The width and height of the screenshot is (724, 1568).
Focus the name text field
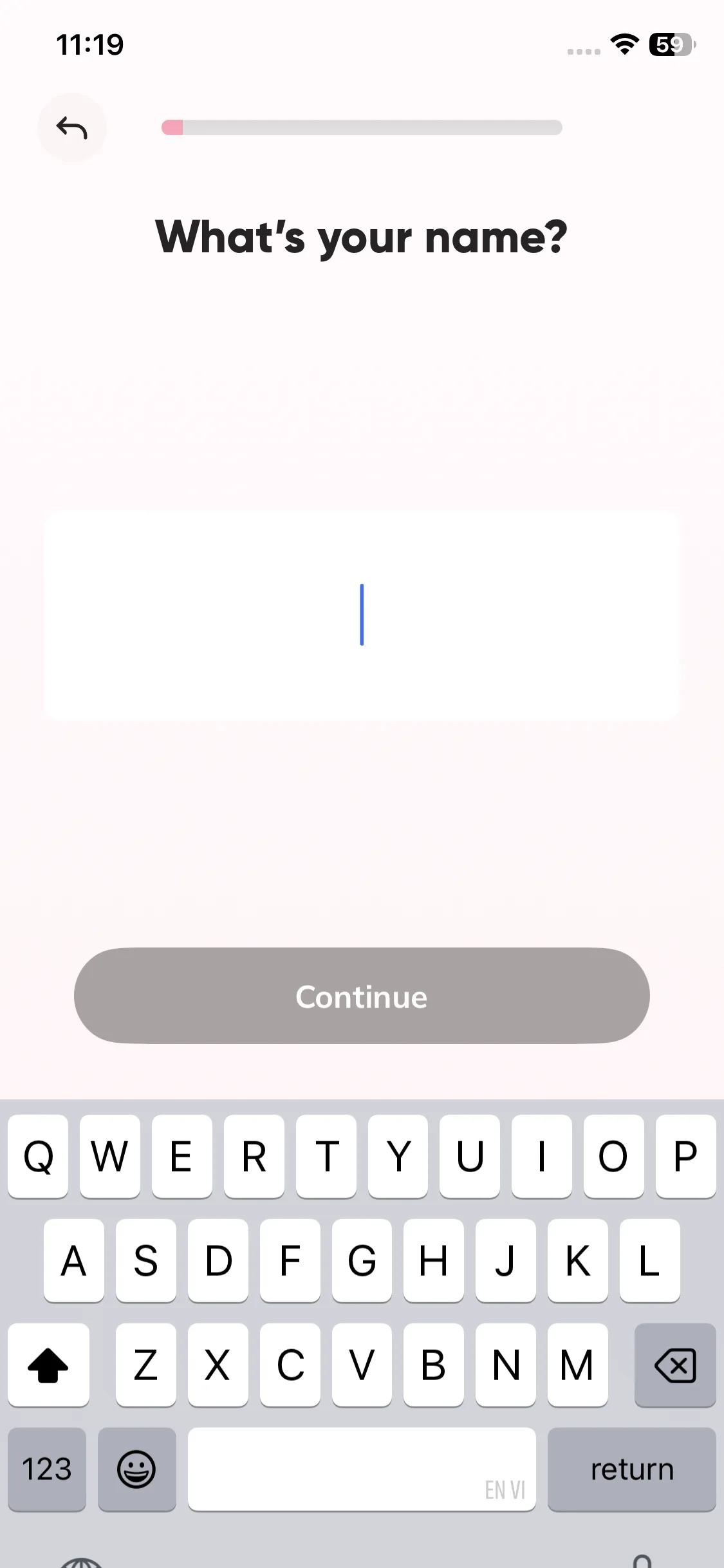(361, 615)
